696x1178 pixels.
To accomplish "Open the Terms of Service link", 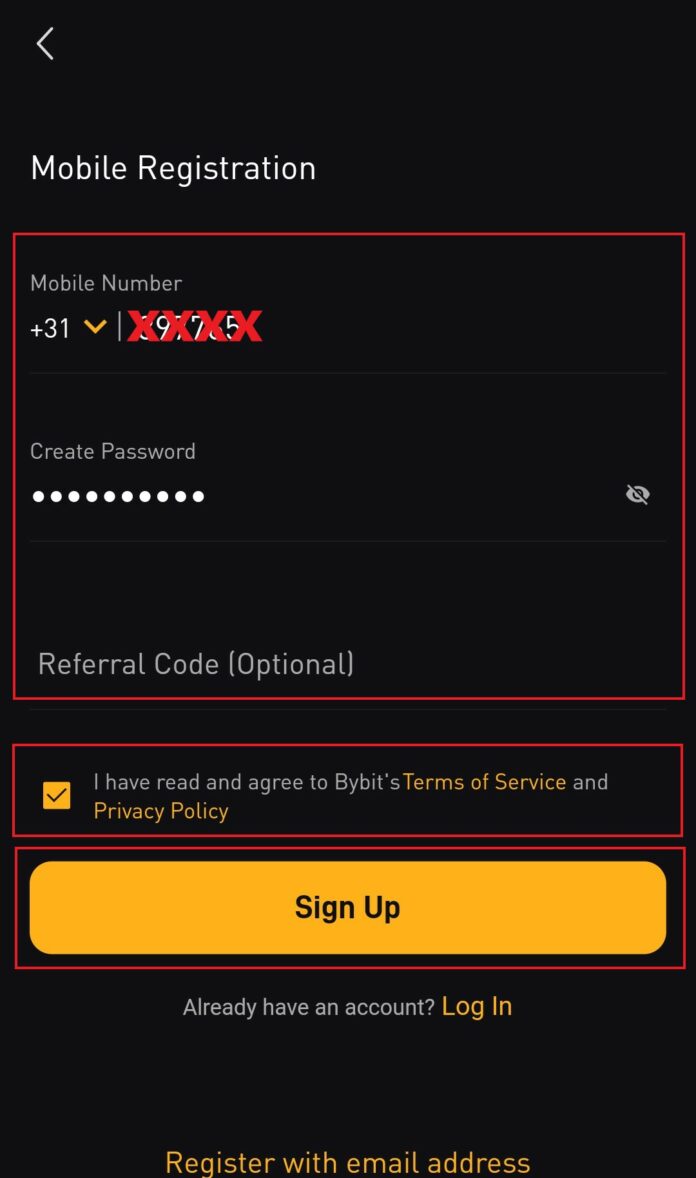I will [484, 782].
